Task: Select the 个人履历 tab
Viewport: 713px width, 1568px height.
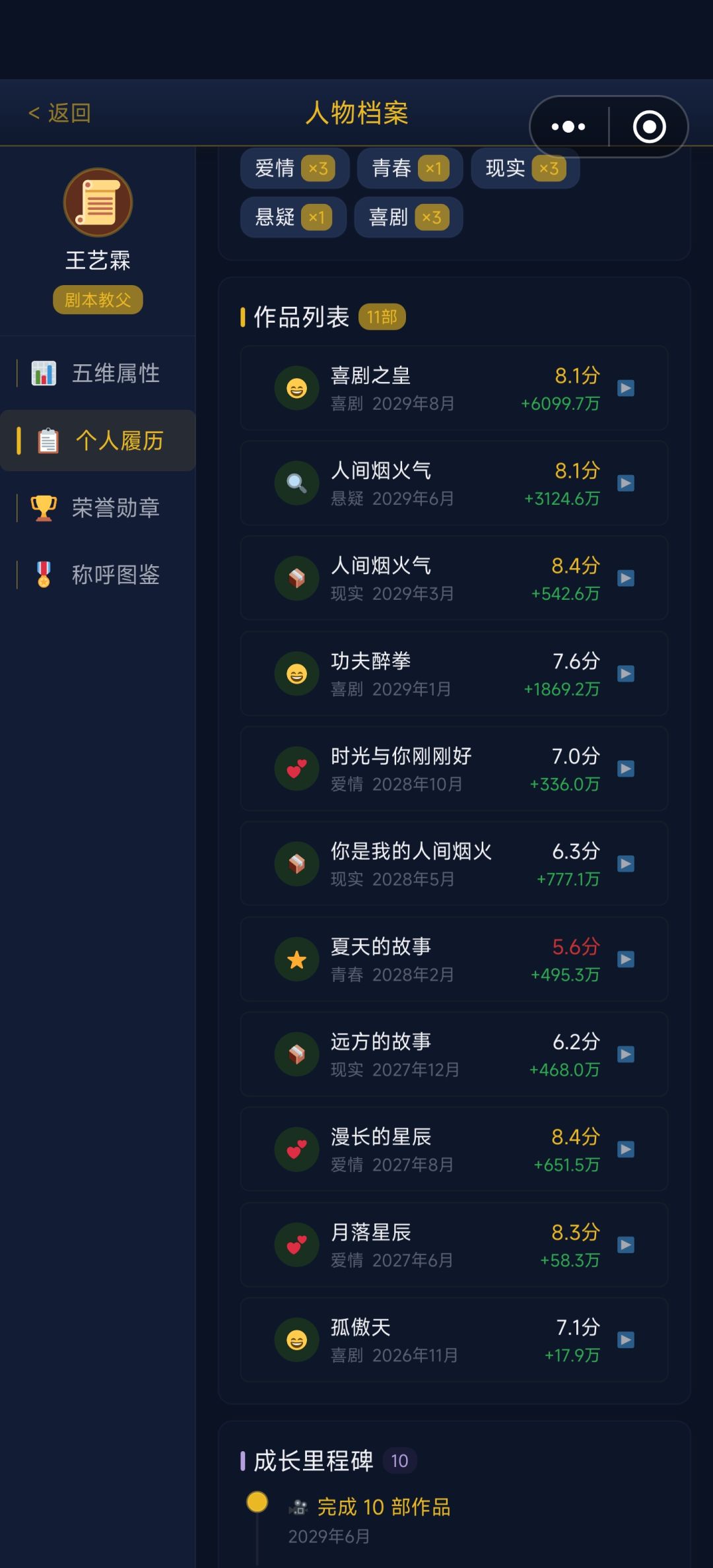Action: pos(98,441)
